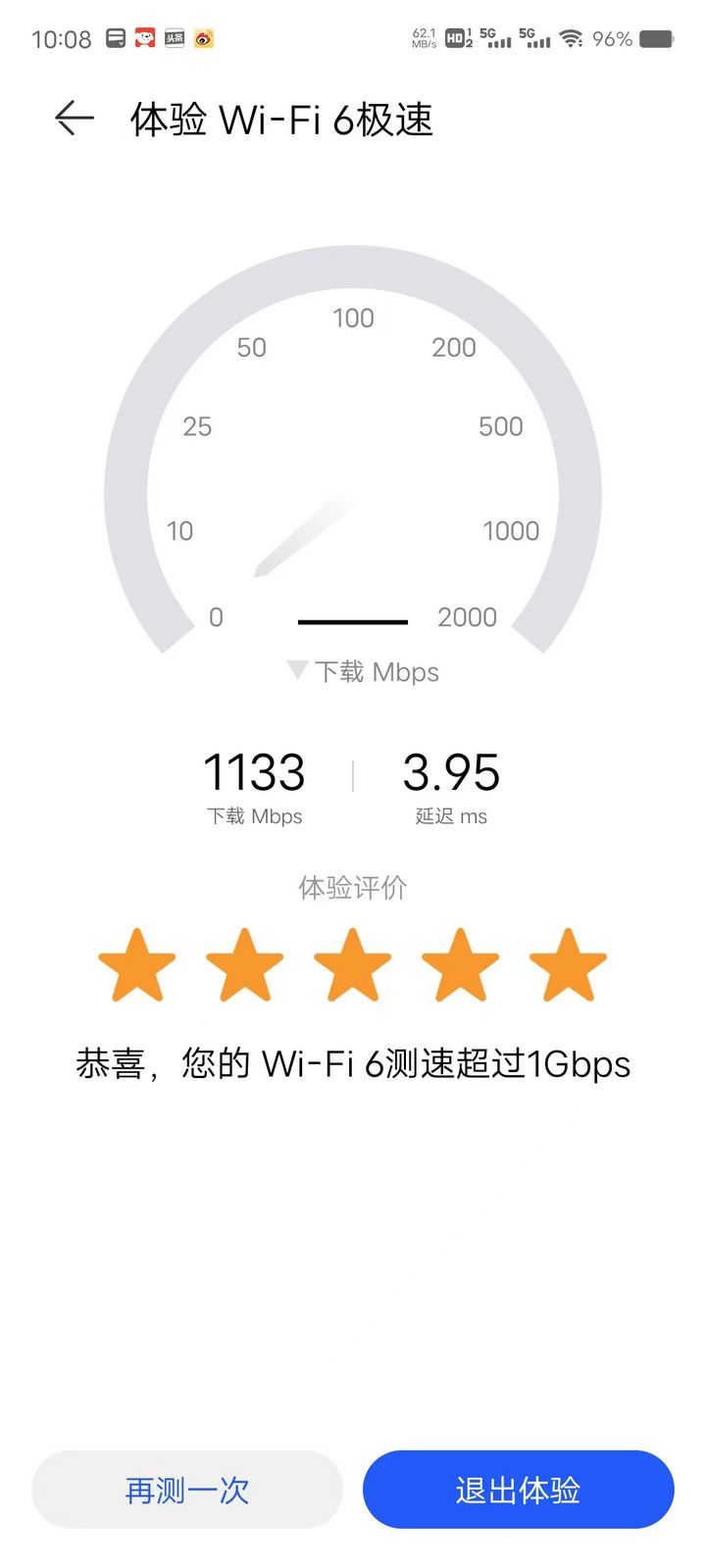The width and height of the screenshot is (706, 1568).
Task: Go back using the top-left arrow
Action: pyautogui.click(x=75, y=119)
